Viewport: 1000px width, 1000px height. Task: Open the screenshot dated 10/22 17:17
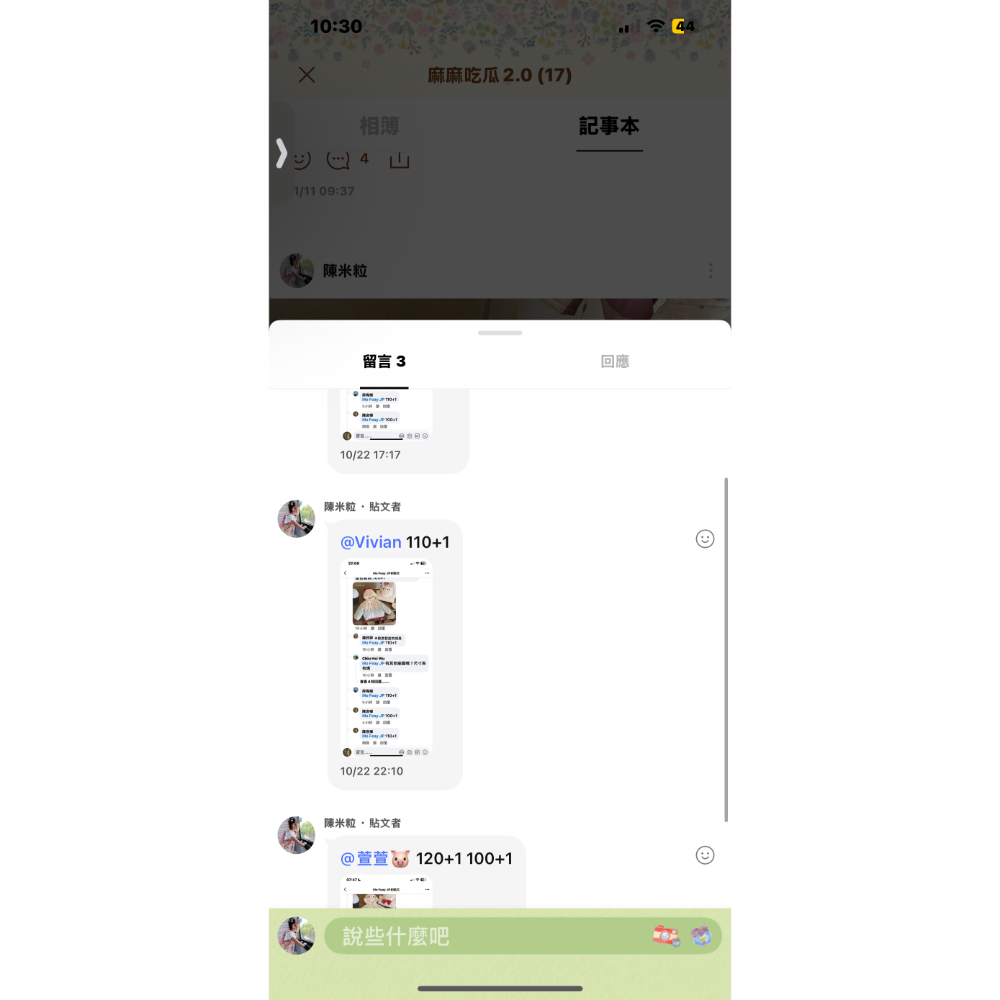click(387, 415)
